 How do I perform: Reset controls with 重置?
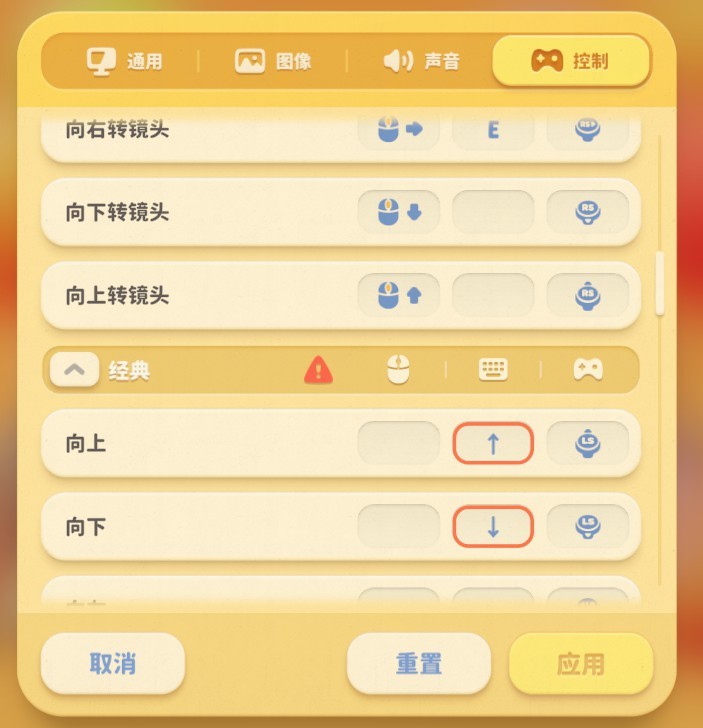(x=418, y=664)
